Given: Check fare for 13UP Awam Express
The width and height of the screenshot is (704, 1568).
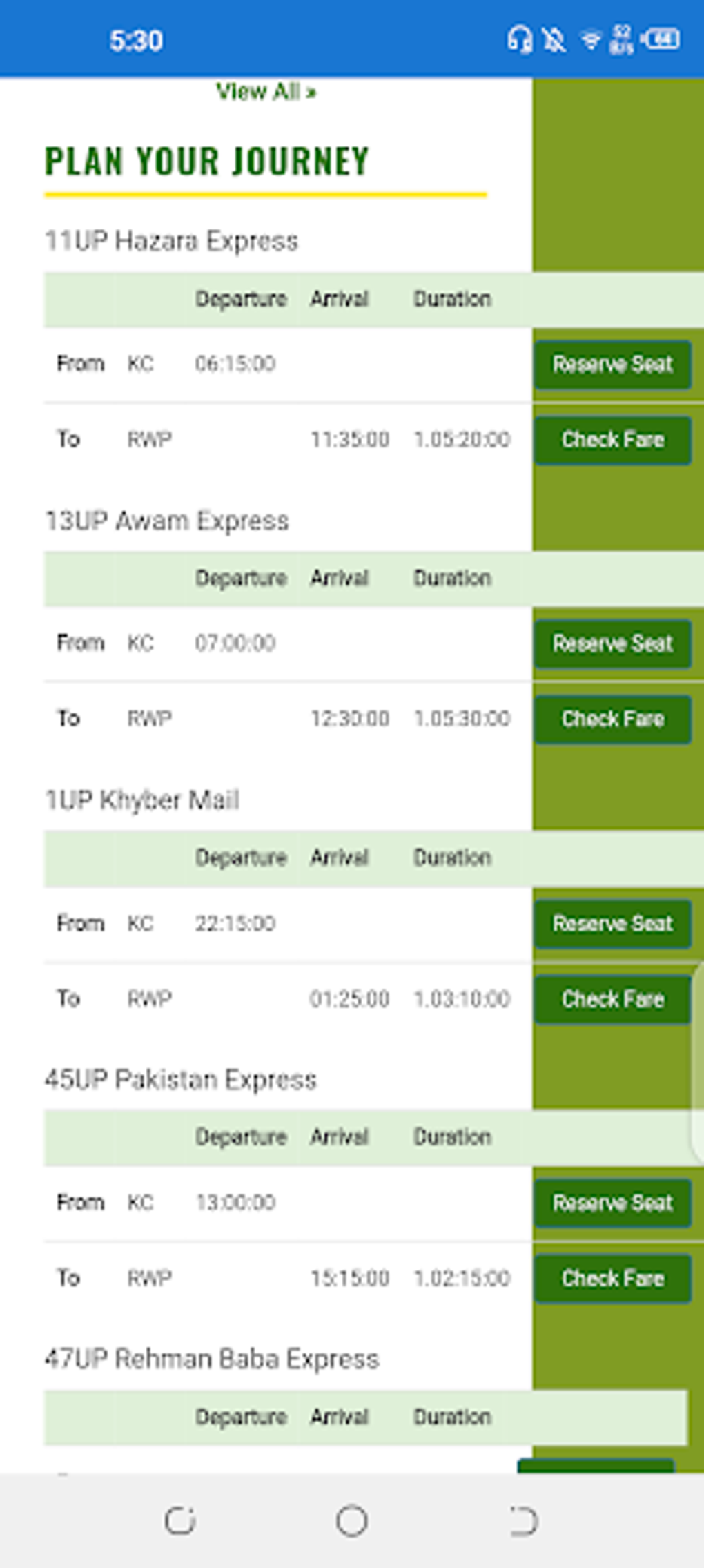Looking at the screenshot, I should tap(612, 719).
